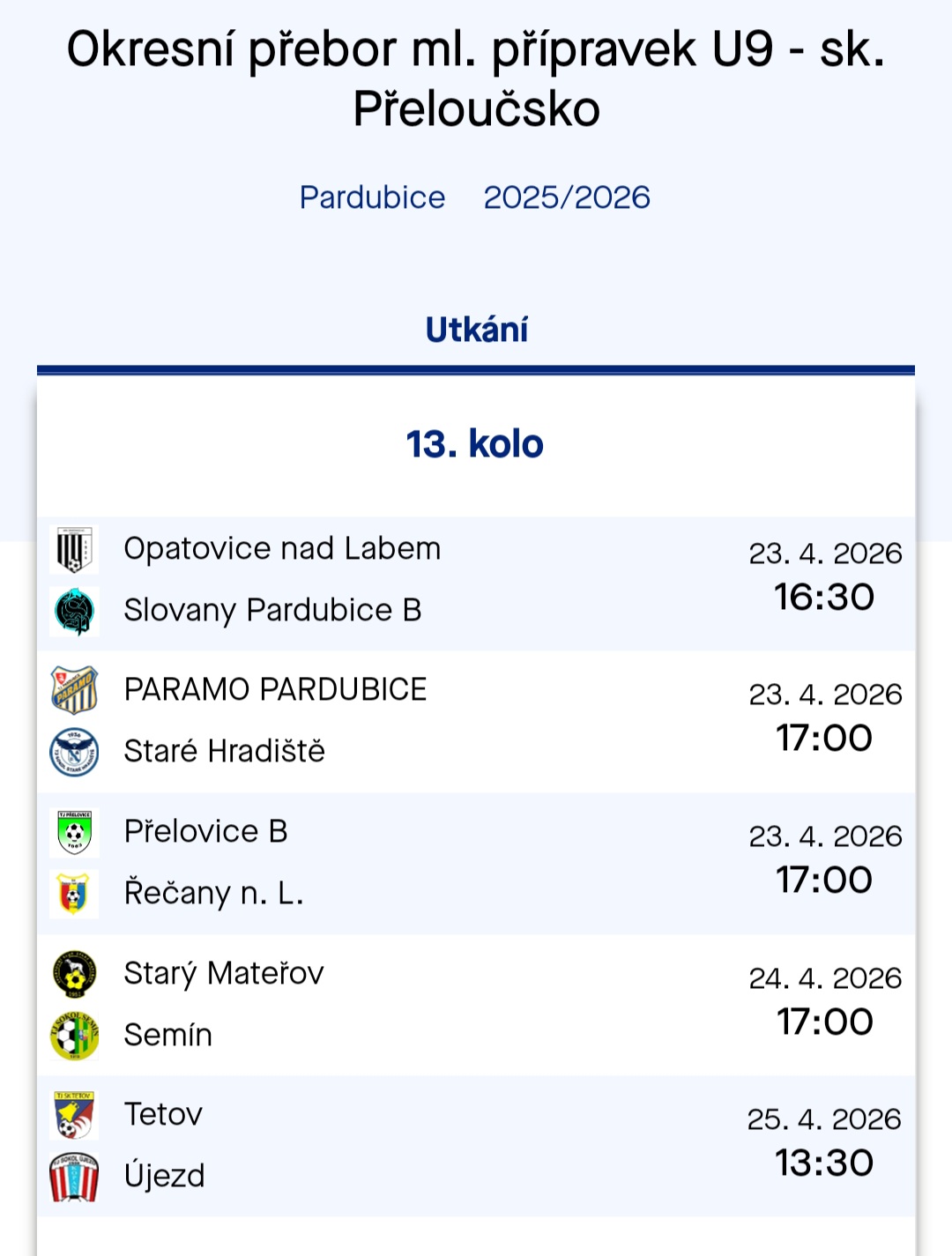Open the PARAMO versus Staré Hradiště fixture
The image size is (952, 1256).
coord(476,720)
